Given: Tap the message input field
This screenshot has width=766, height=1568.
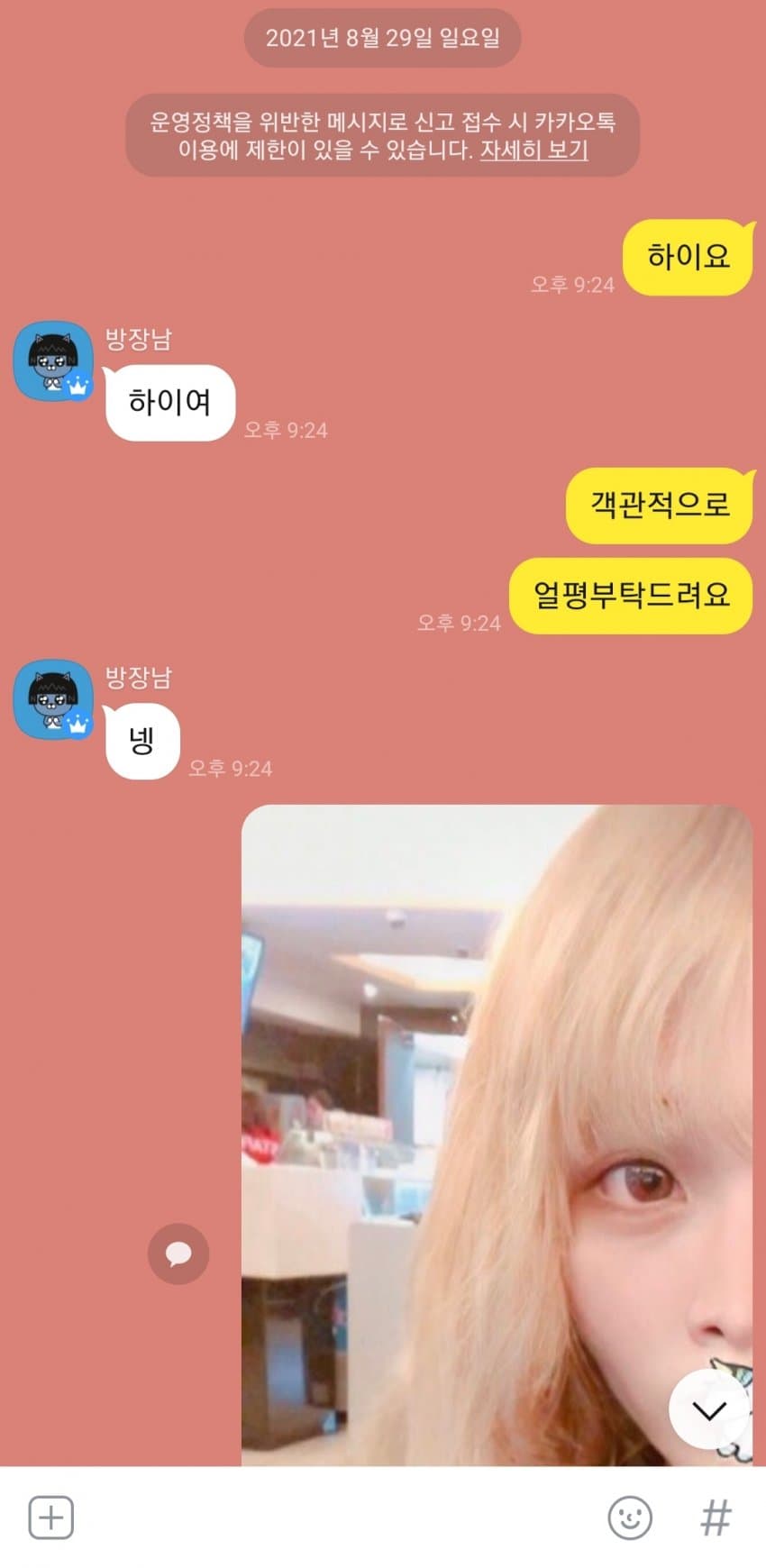Looking at the screenshot, I should tap(333, 1518).
